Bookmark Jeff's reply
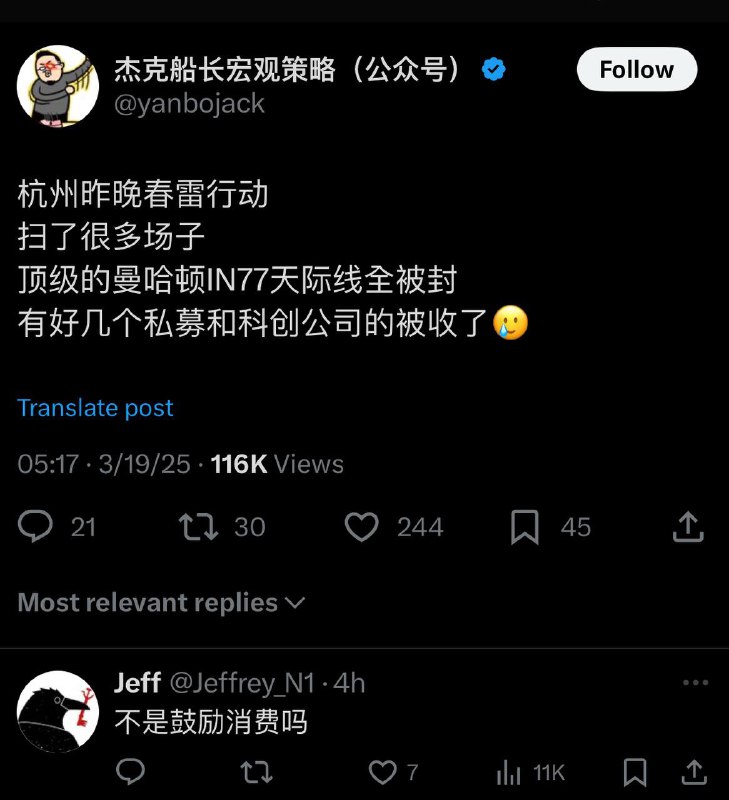This screenshot has width=729, height=800. tap(634, 771)
